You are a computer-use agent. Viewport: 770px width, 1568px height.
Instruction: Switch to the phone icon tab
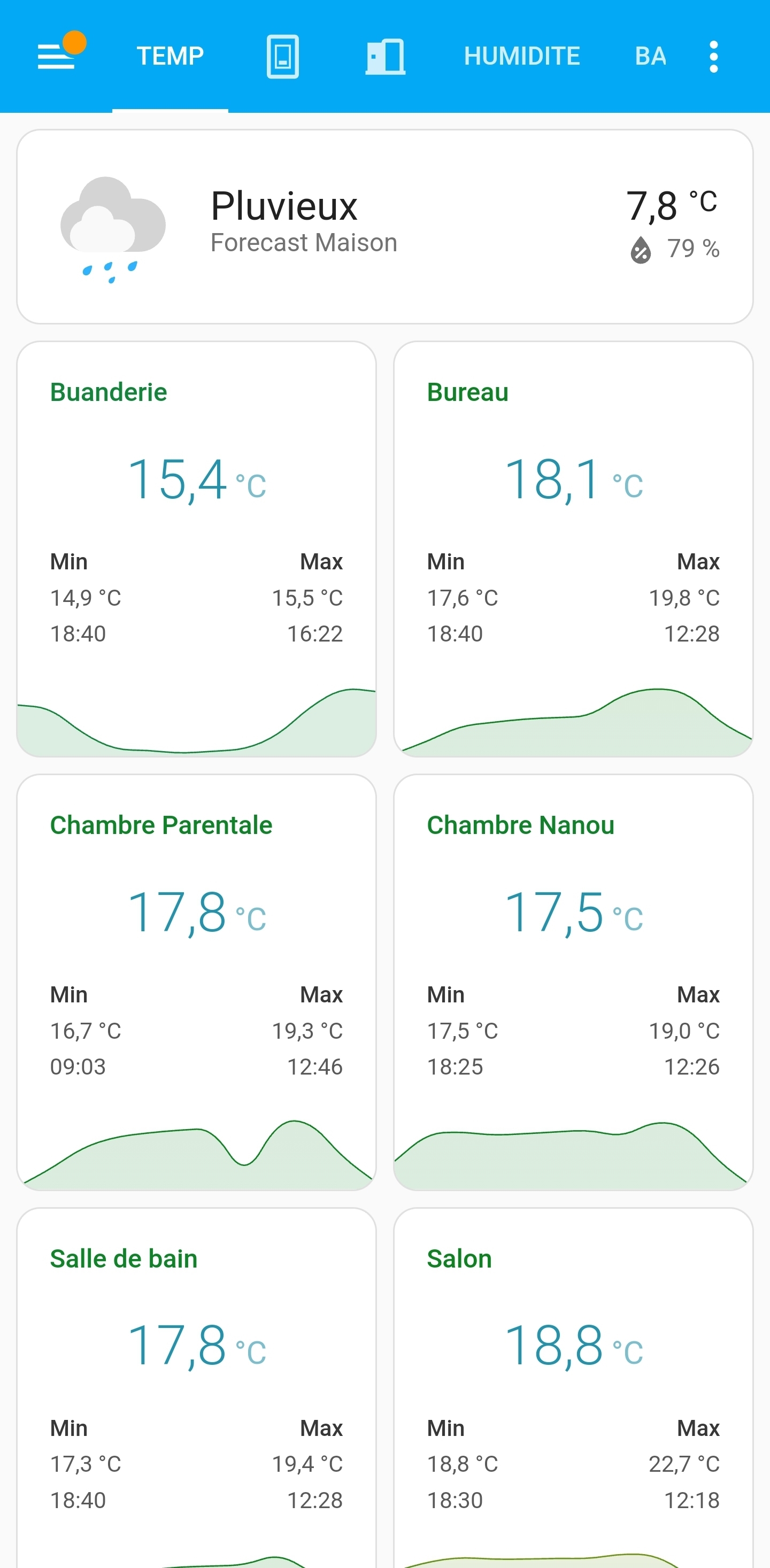tap(282, 56)
